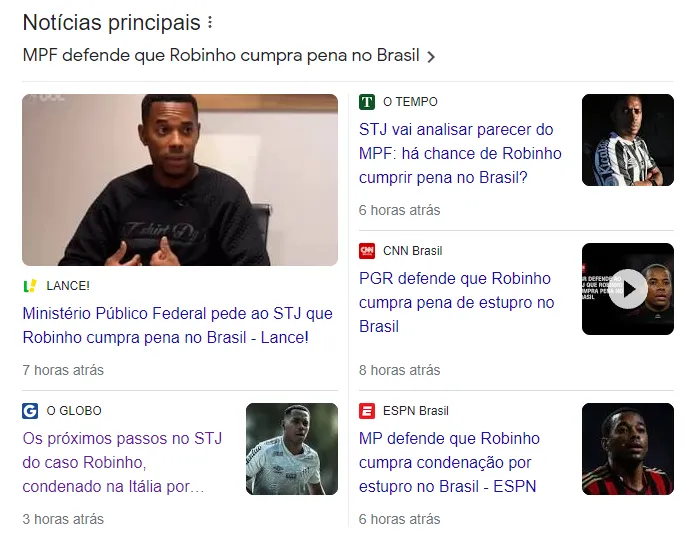Viewport: 689px width, 534px height.
Task: Tap the ESPN Brasil article photo
Action: click(628, 449)
